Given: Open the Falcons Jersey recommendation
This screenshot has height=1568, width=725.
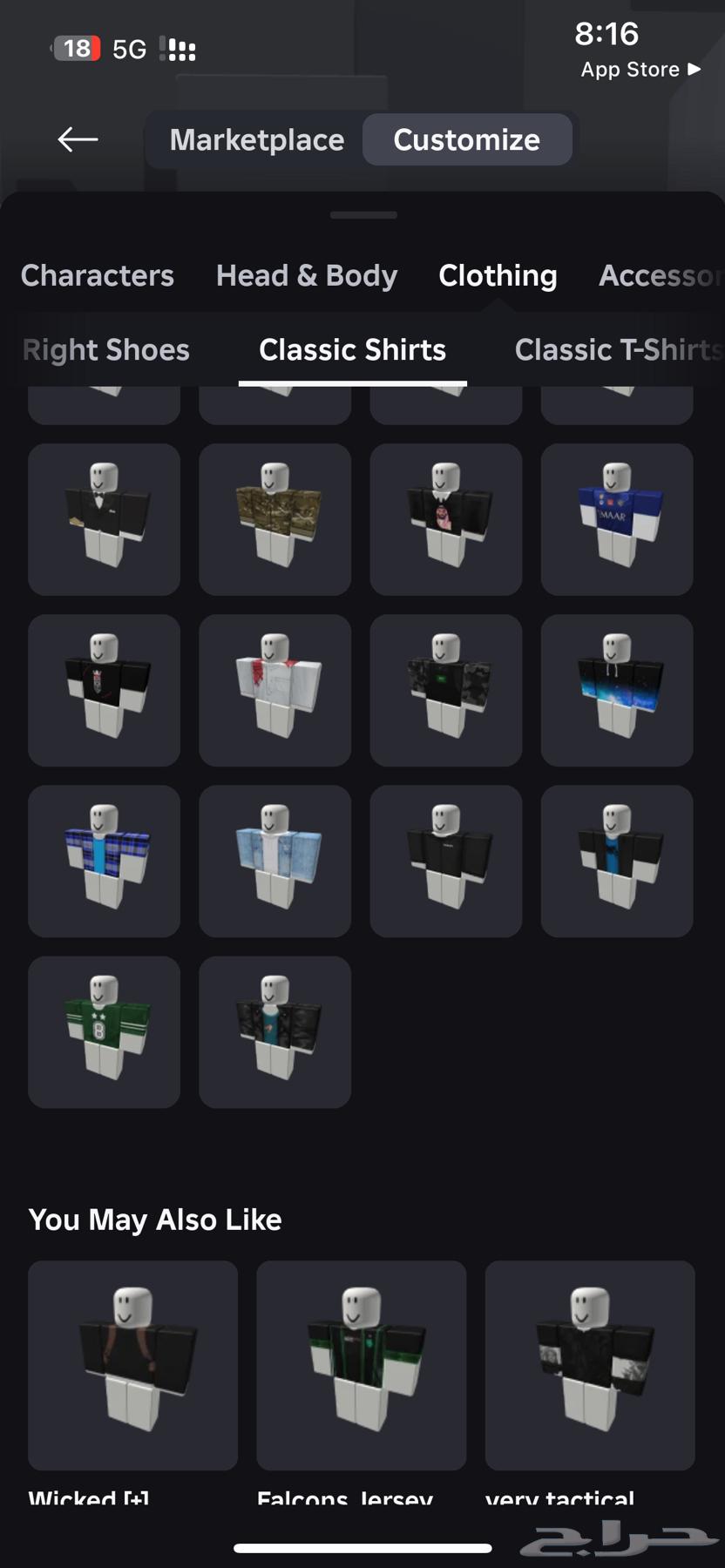Looking at the screenshot, I should [x=361, y=1365].
